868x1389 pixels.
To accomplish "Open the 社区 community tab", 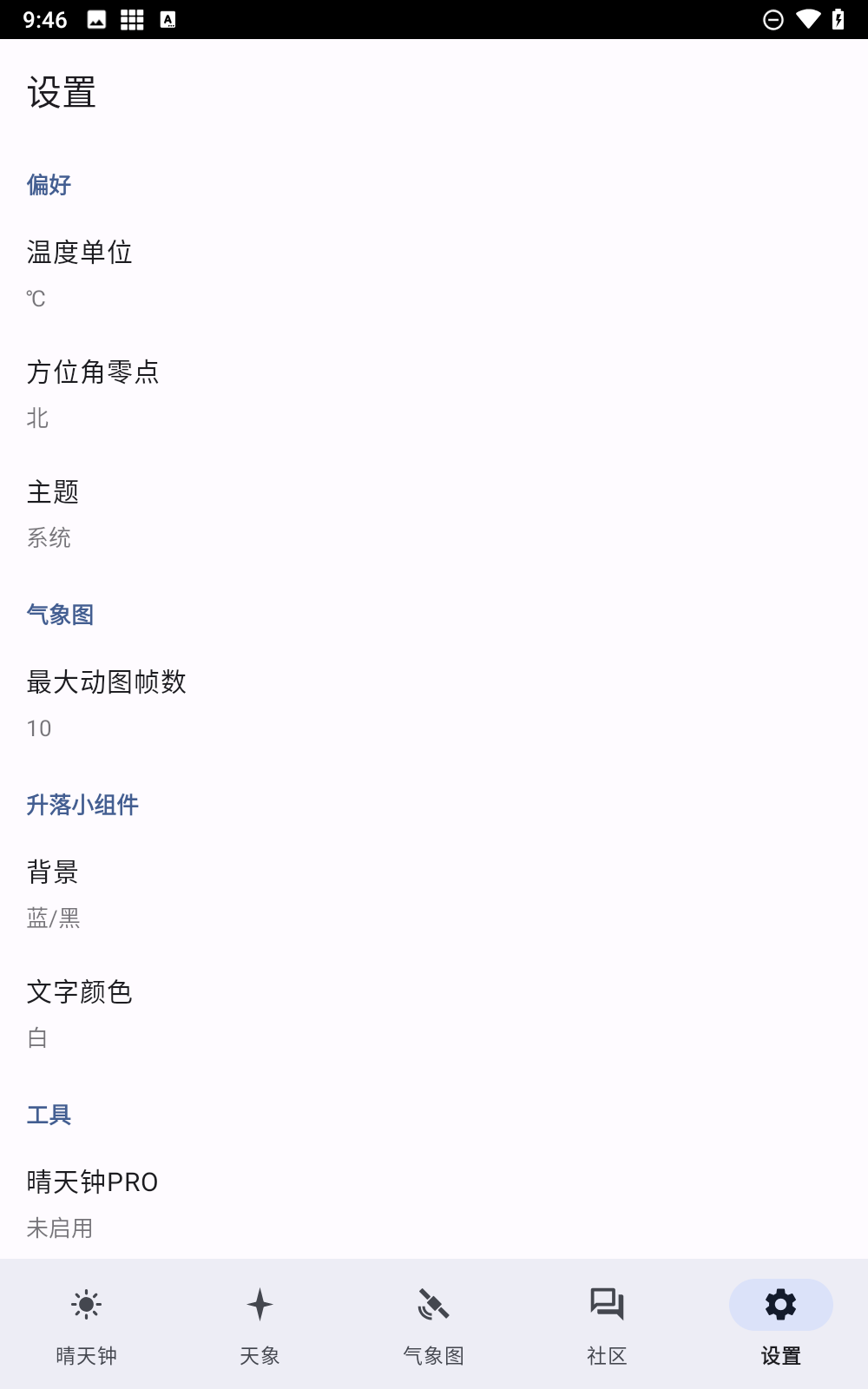I will pyautogui.click(x=608, y=1324).
